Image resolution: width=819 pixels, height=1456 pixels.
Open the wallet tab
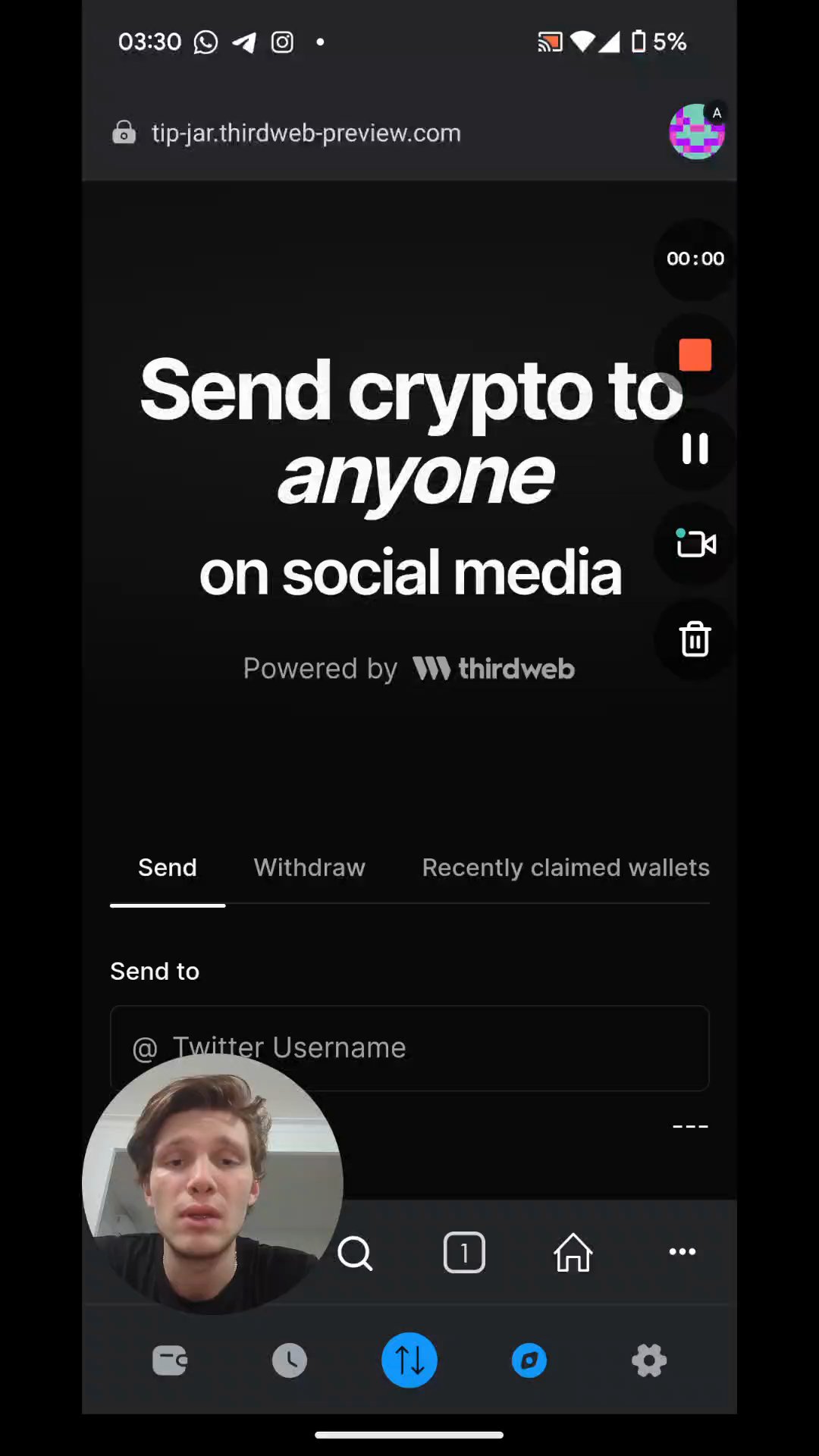170,1360
